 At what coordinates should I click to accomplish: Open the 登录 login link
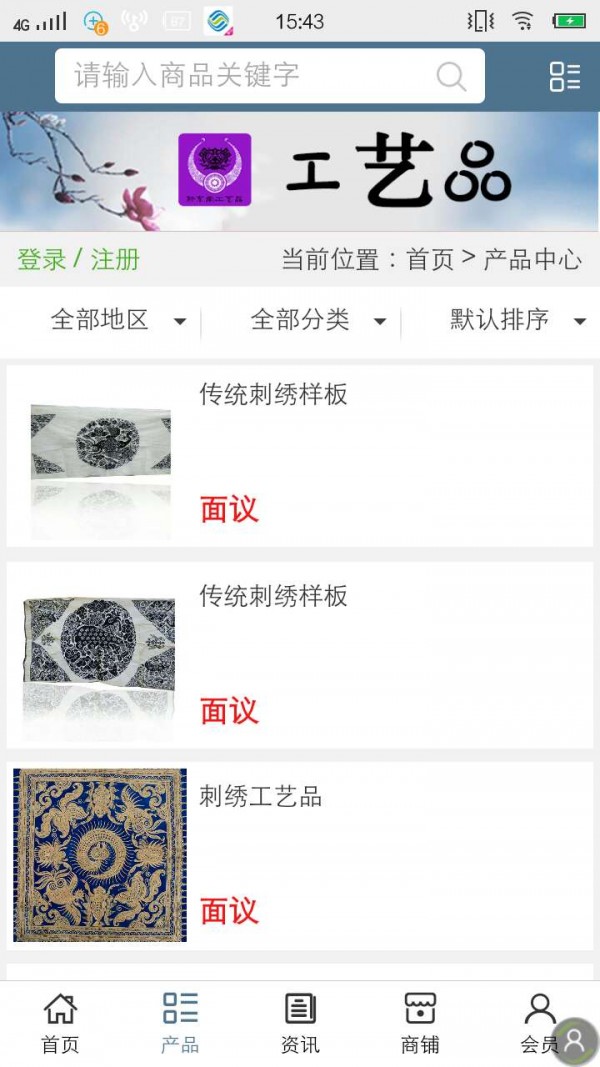click(42, 260)
